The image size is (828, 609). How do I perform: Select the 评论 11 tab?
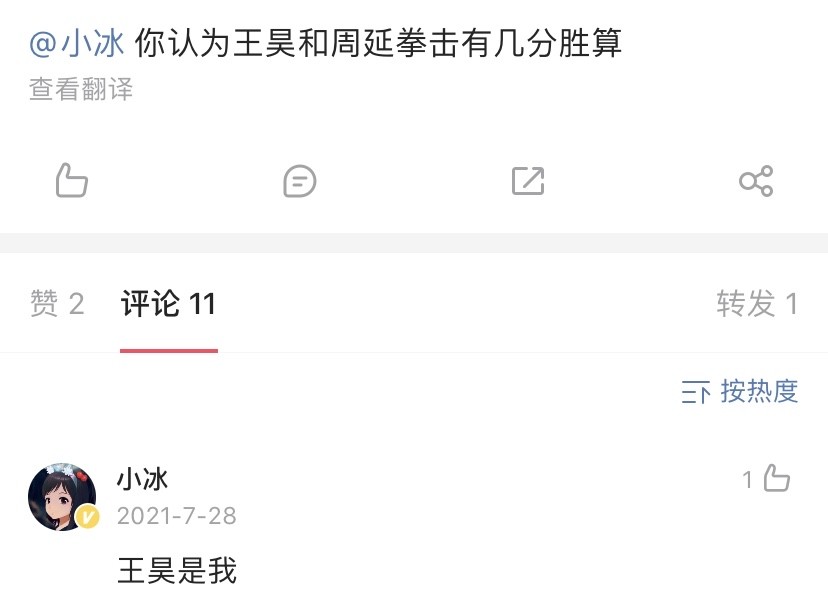coord(168,304)
